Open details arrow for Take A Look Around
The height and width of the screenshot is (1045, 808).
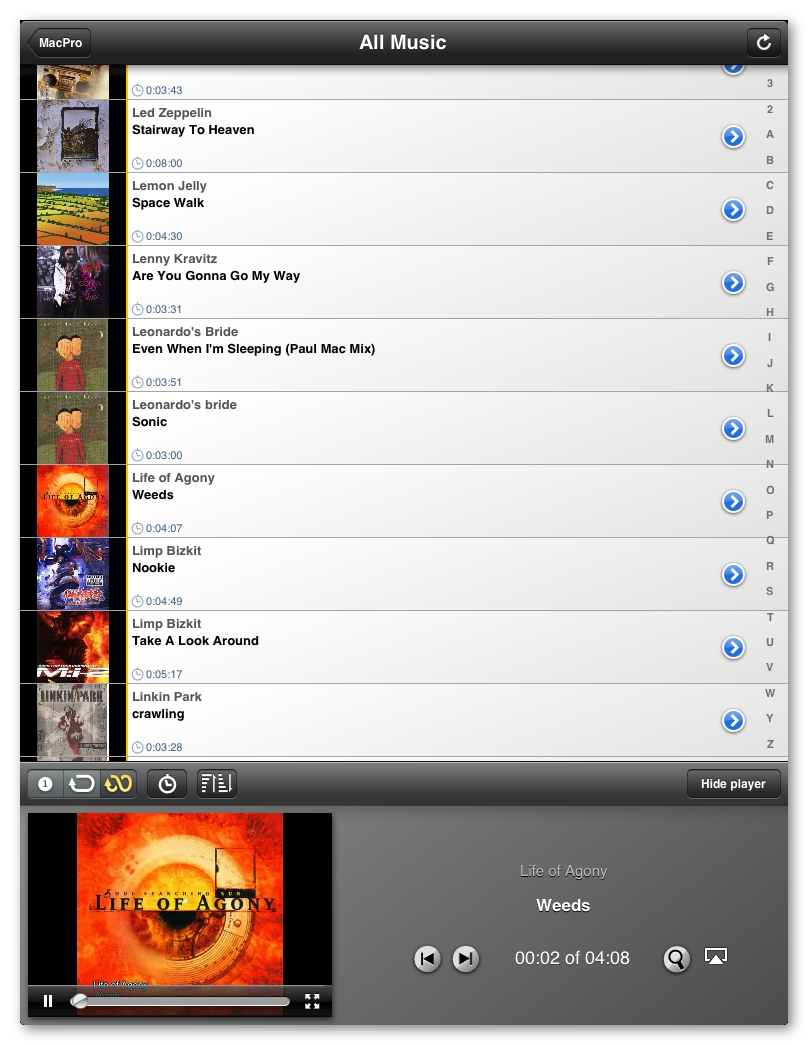[733, 647]
